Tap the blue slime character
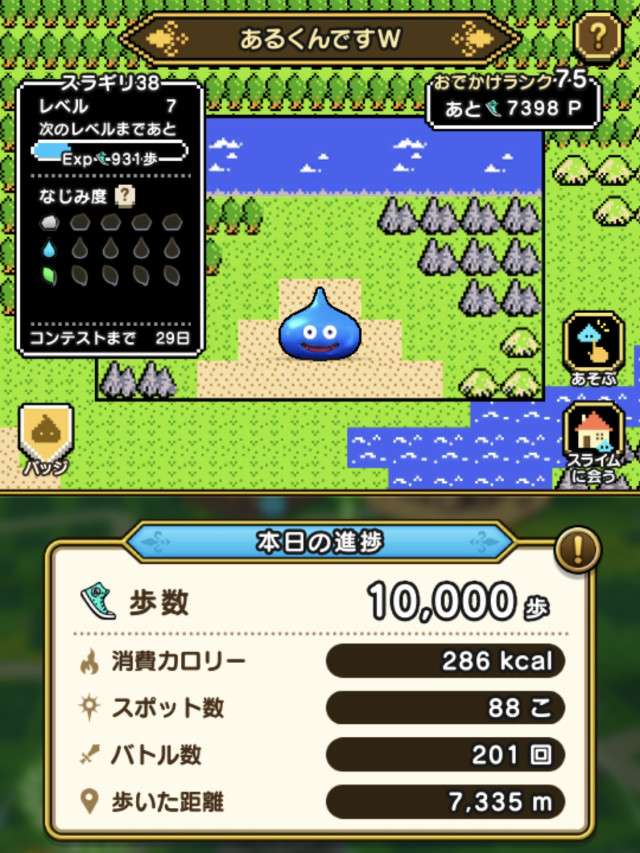 (x=319, y=327)
